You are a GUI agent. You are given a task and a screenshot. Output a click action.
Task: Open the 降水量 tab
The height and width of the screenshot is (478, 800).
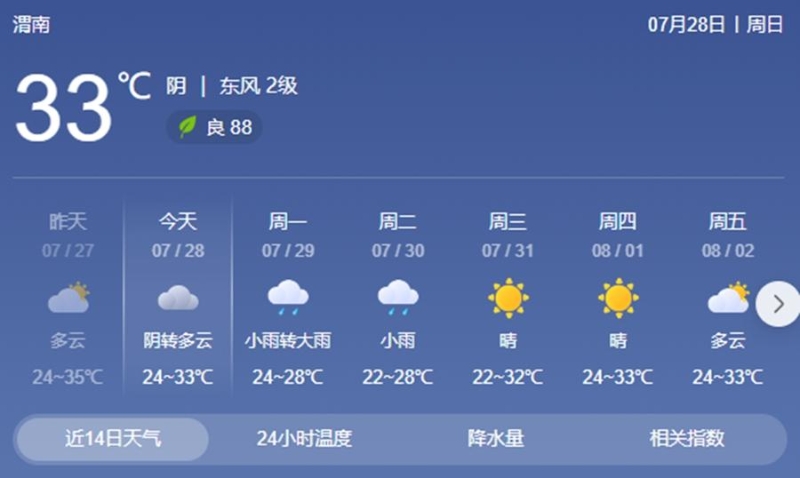[496, 439]
